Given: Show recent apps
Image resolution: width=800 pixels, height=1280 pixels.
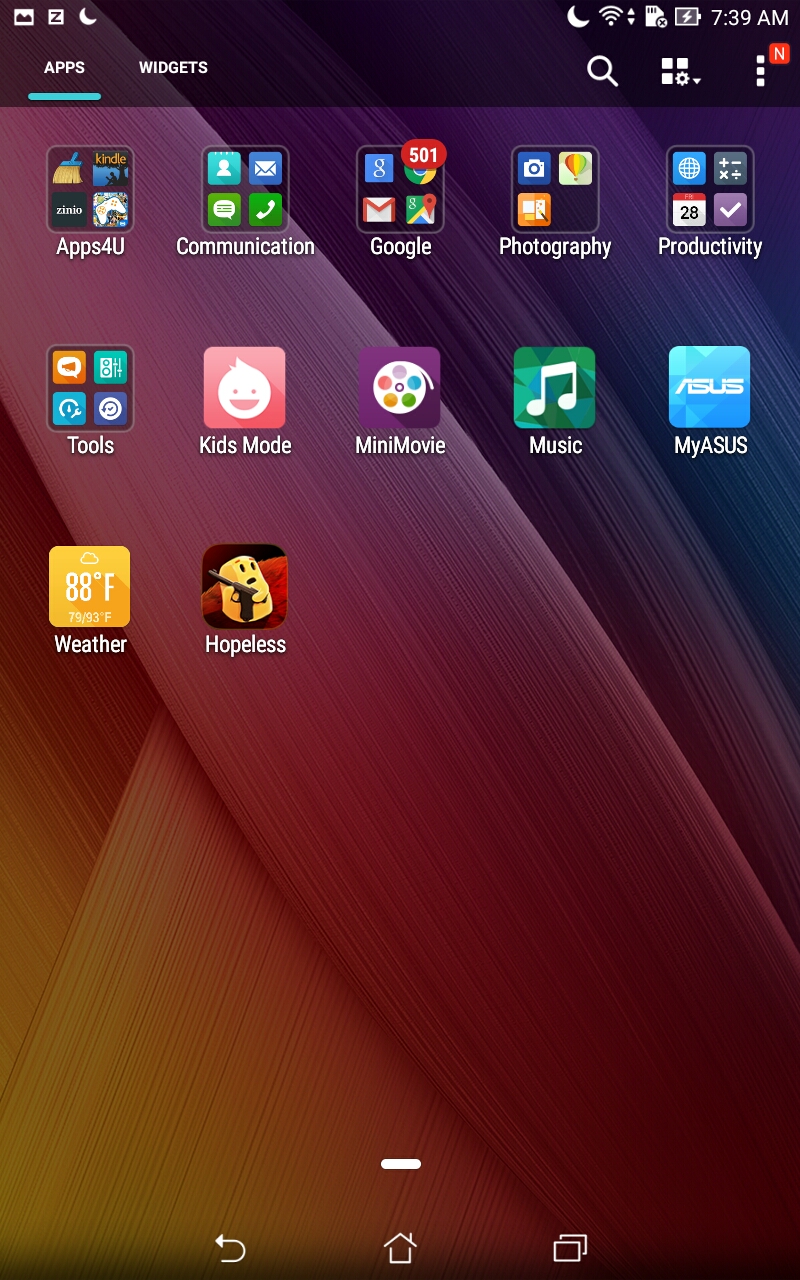Looking at the screenshot, I should [x=570, y=1247].
